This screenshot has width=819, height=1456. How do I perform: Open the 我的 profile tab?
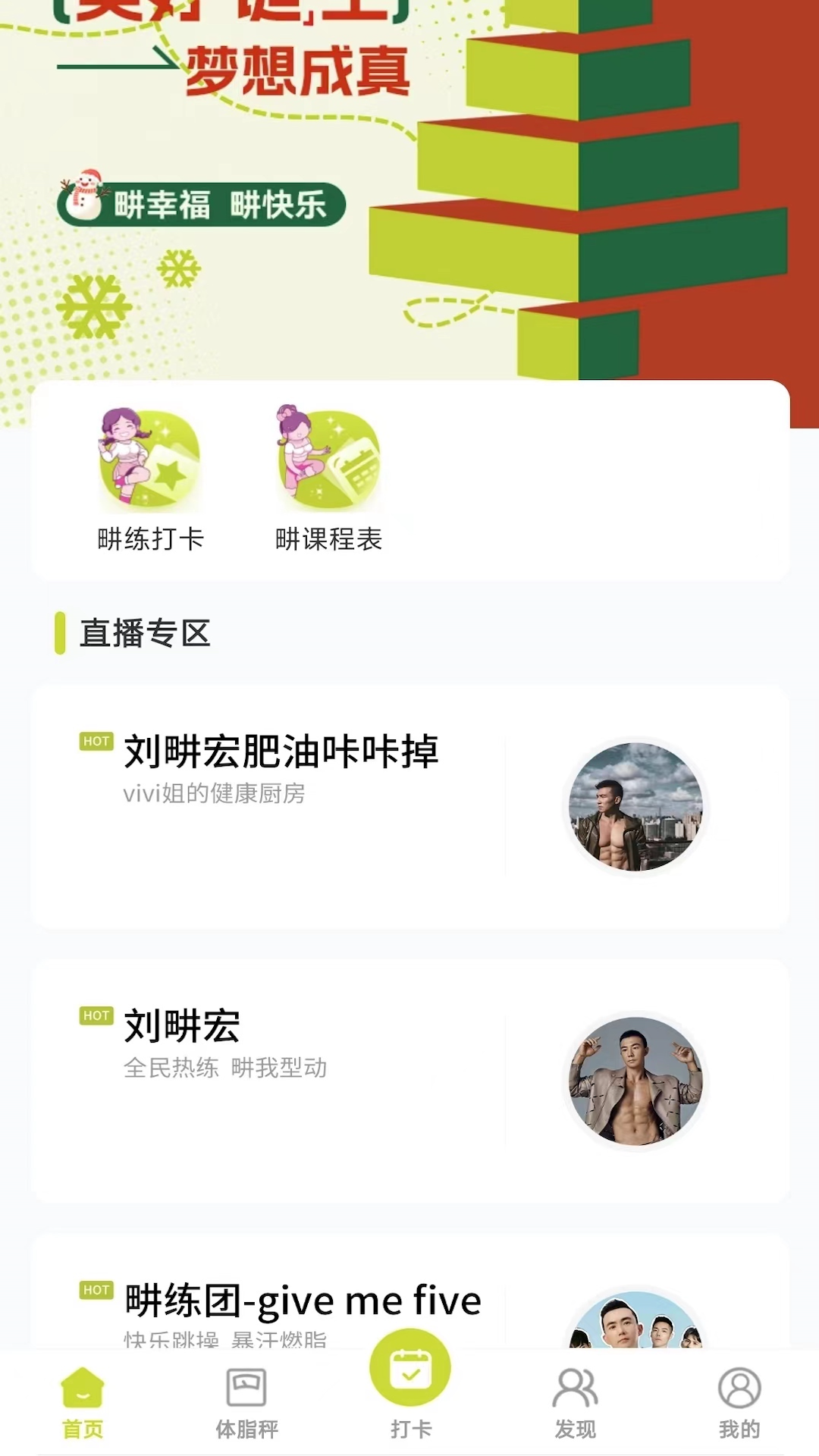(x=739, y=1403)
